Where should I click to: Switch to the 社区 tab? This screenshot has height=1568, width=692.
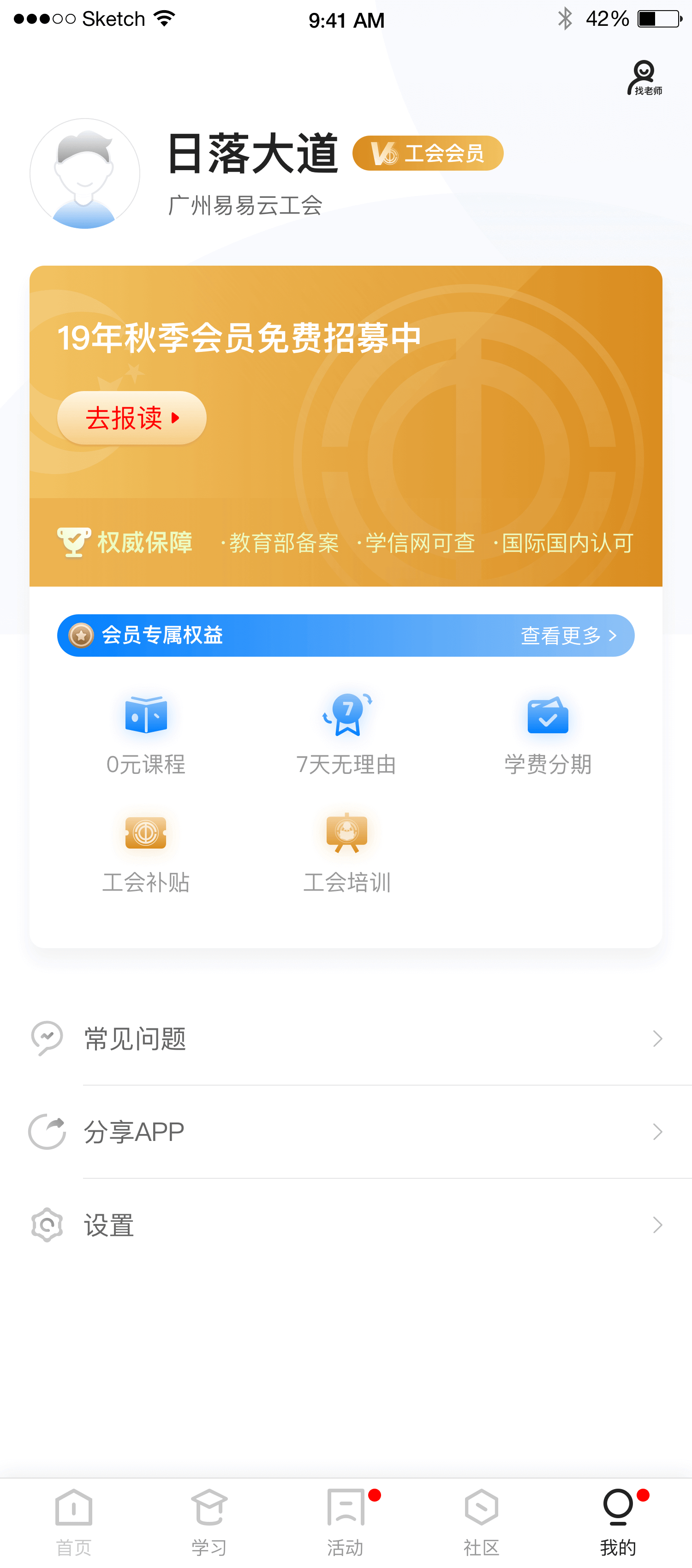tap(481, 1522)
